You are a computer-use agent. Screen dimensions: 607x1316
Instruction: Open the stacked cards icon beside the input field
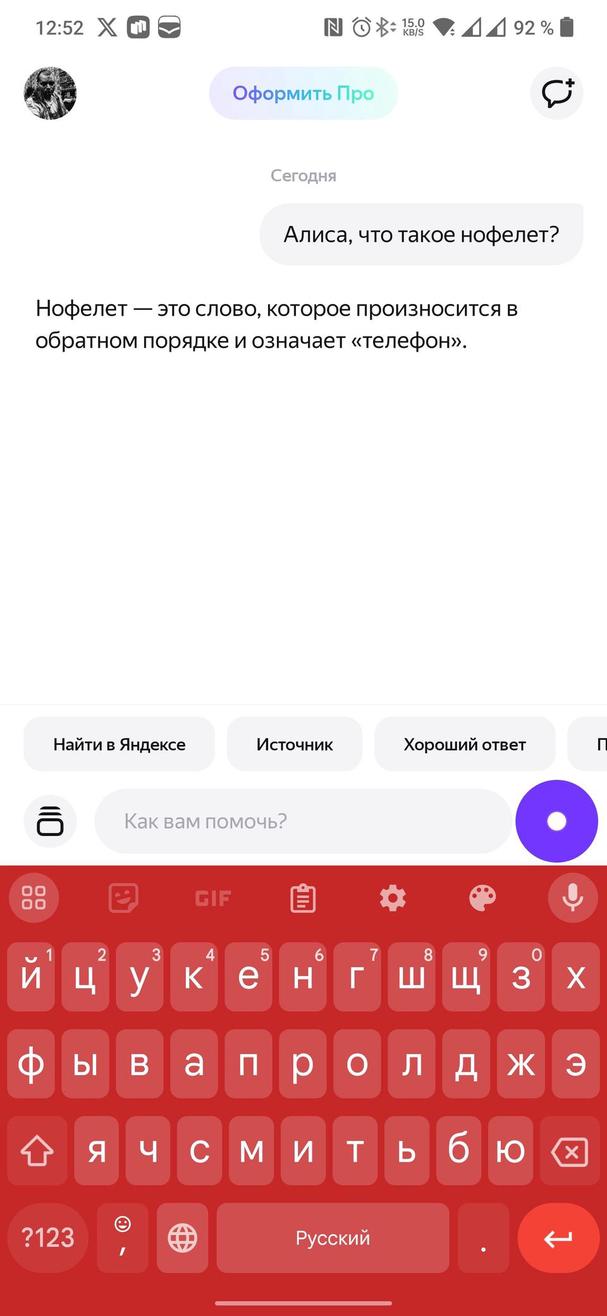pyautogui.click(x=50, y=821)
